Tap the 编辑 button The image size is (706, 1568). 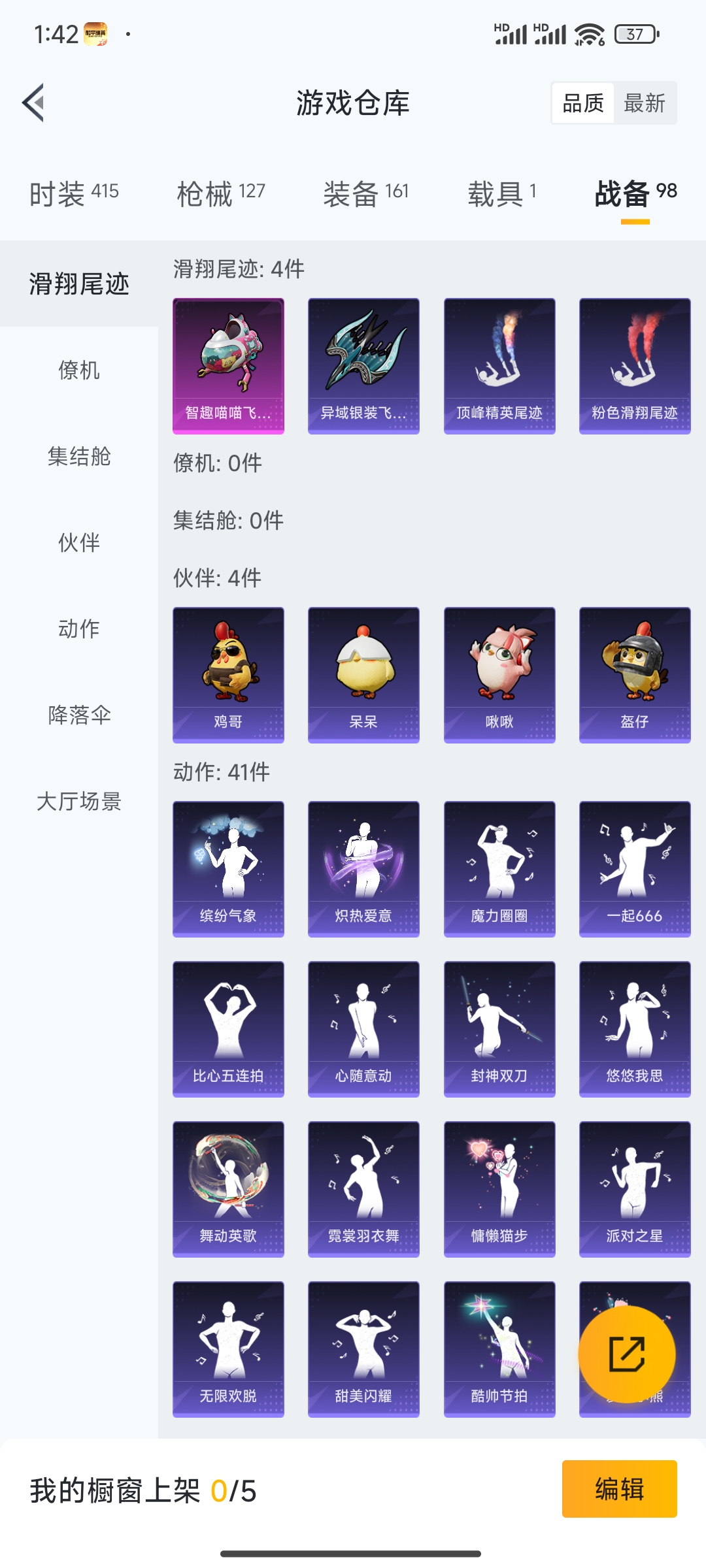tap(619, 1489)
